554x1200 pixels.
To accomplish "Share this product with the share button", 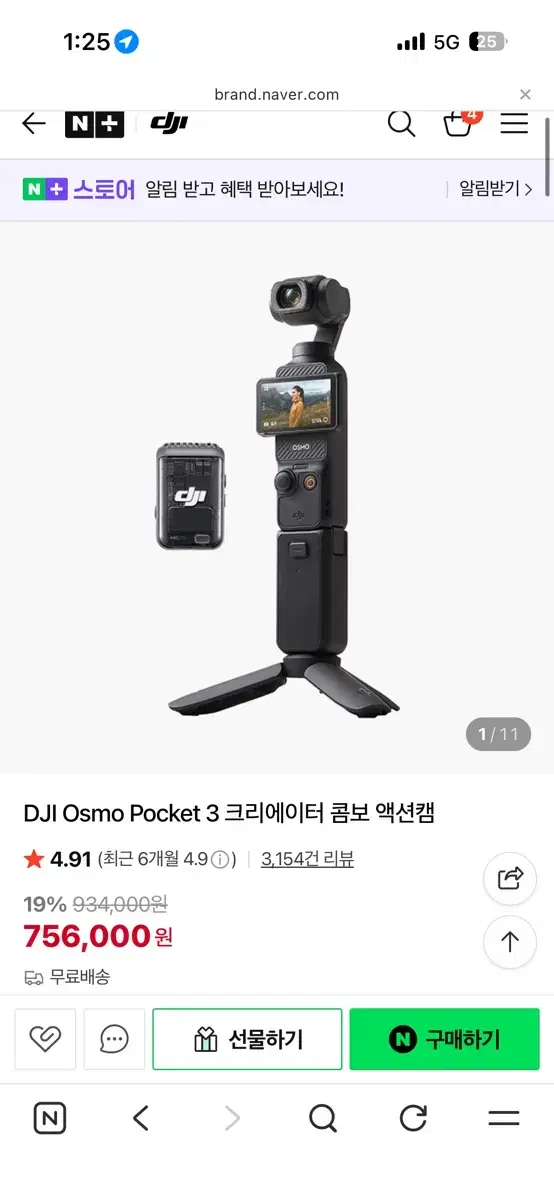I will tap(510, 879).
